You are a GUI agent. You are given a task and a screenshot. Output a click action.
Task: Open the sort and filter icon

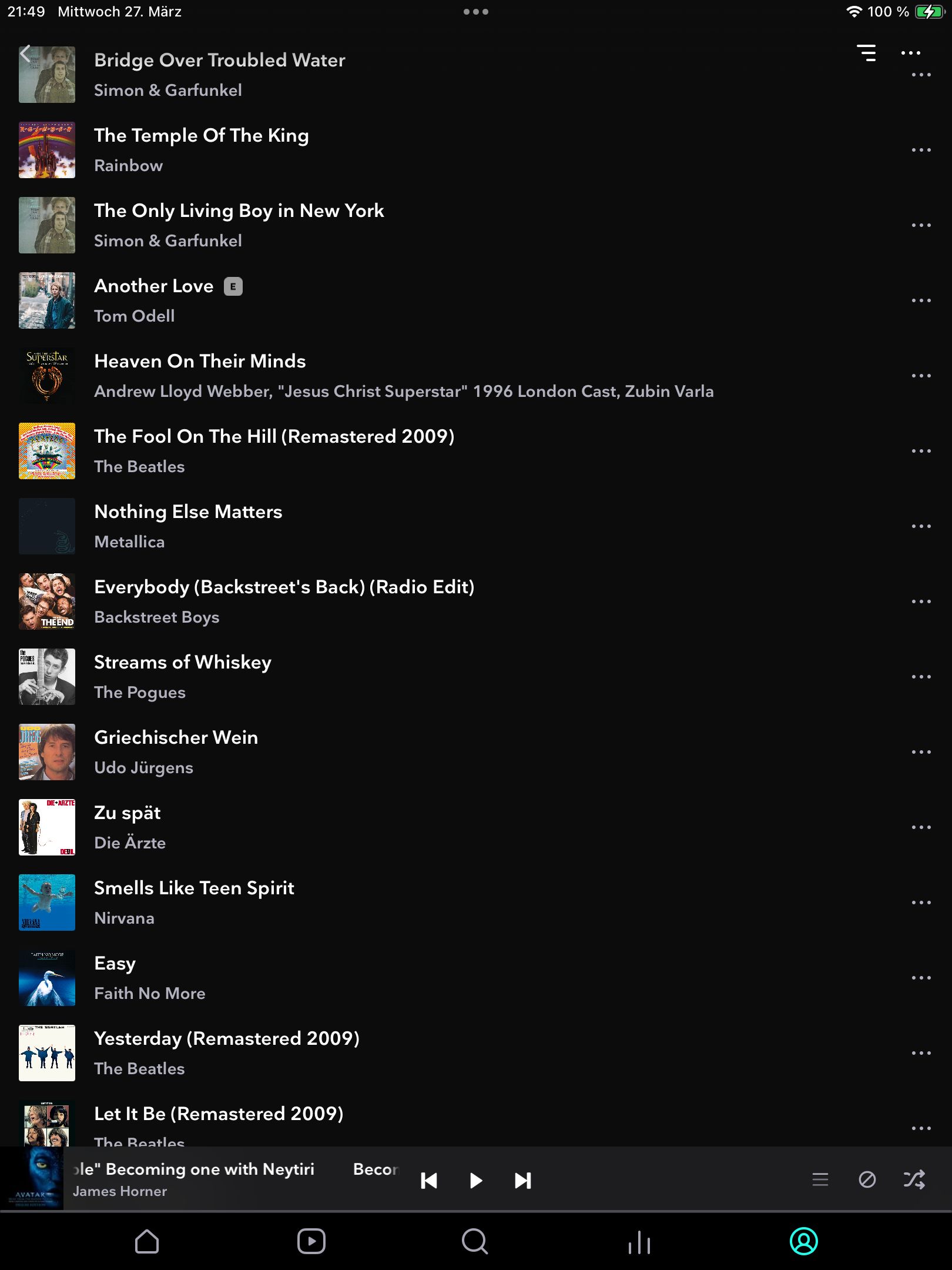click(866, 53)
